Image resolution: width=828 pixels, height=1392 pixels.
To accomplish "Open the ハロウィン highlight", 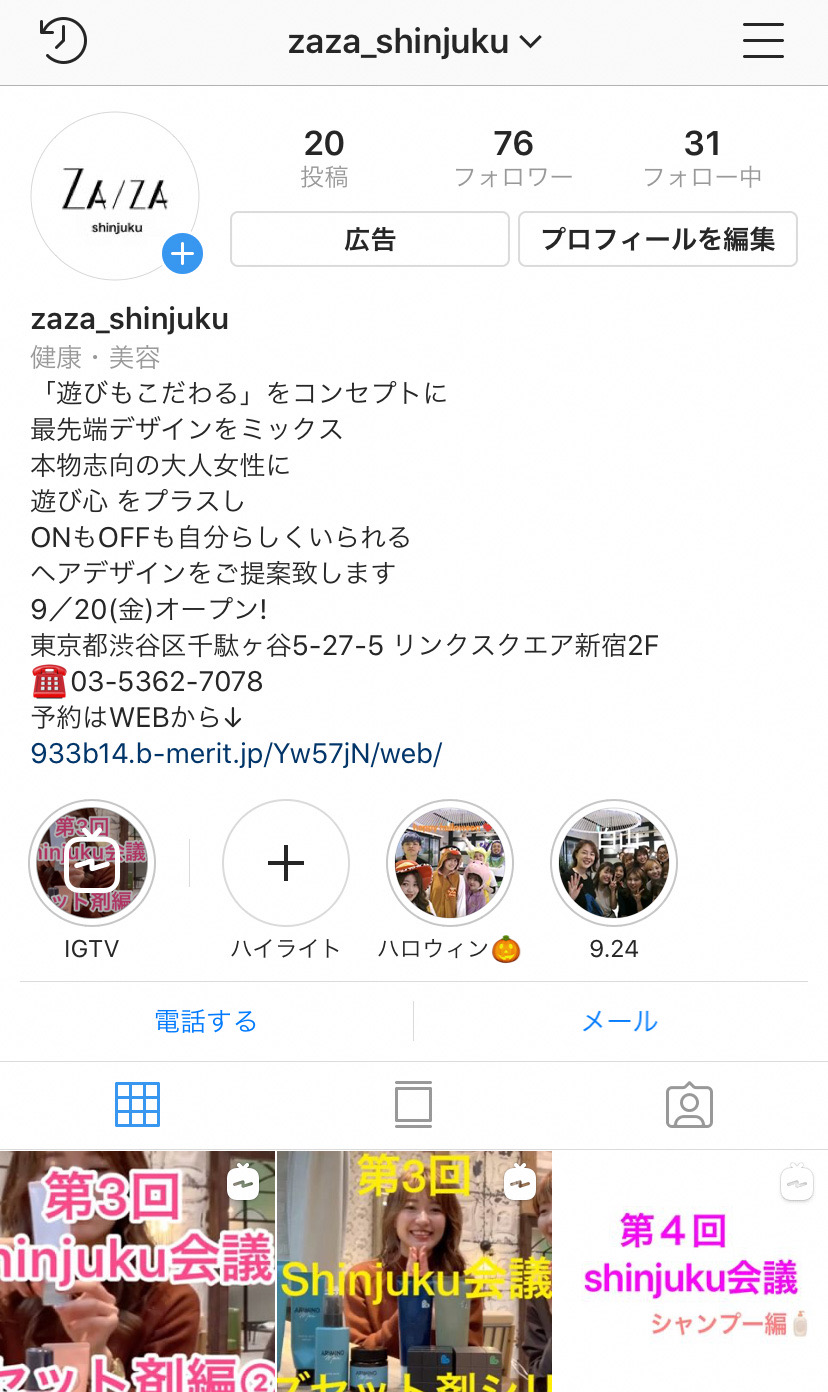I will coord(450,863).
